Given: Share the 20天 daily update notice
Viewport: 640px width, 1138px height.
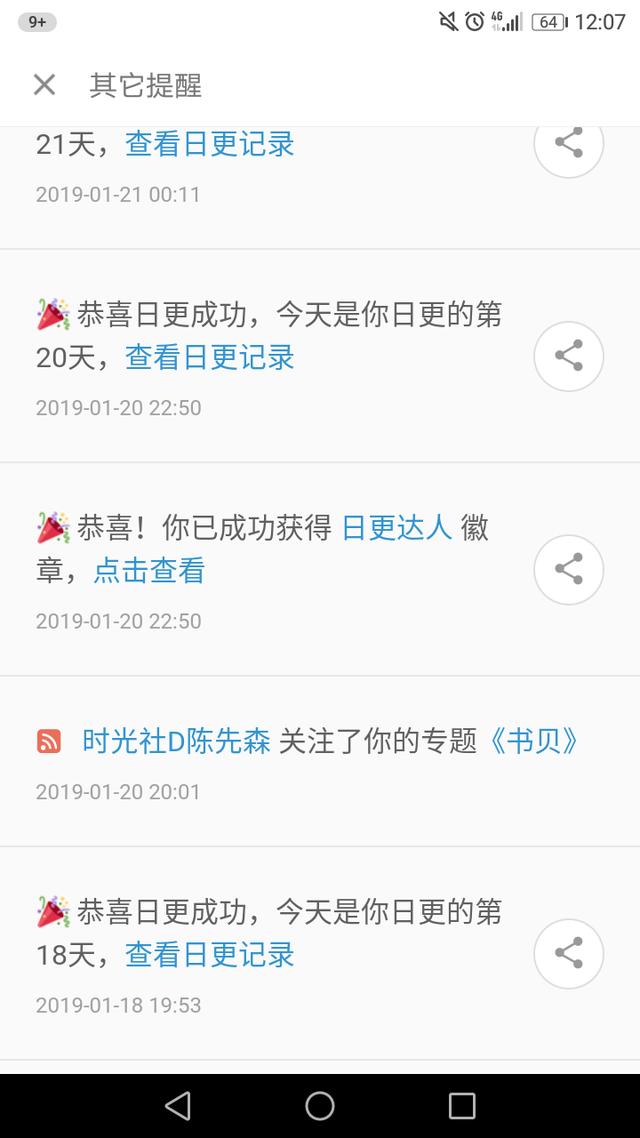Looking at the screenshot, I should click(568, 356).
